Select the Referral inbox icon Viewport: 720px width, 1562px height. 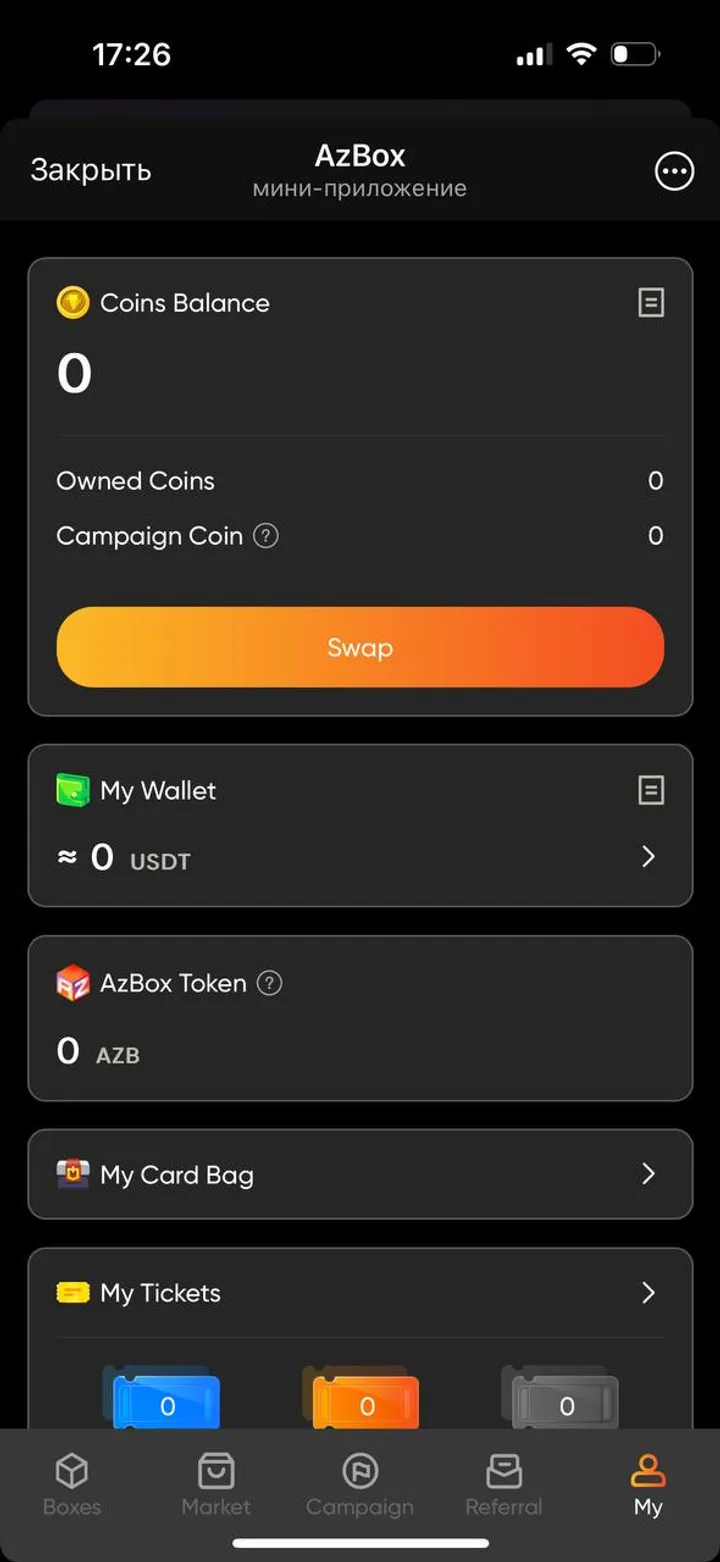pos(504,1471)
